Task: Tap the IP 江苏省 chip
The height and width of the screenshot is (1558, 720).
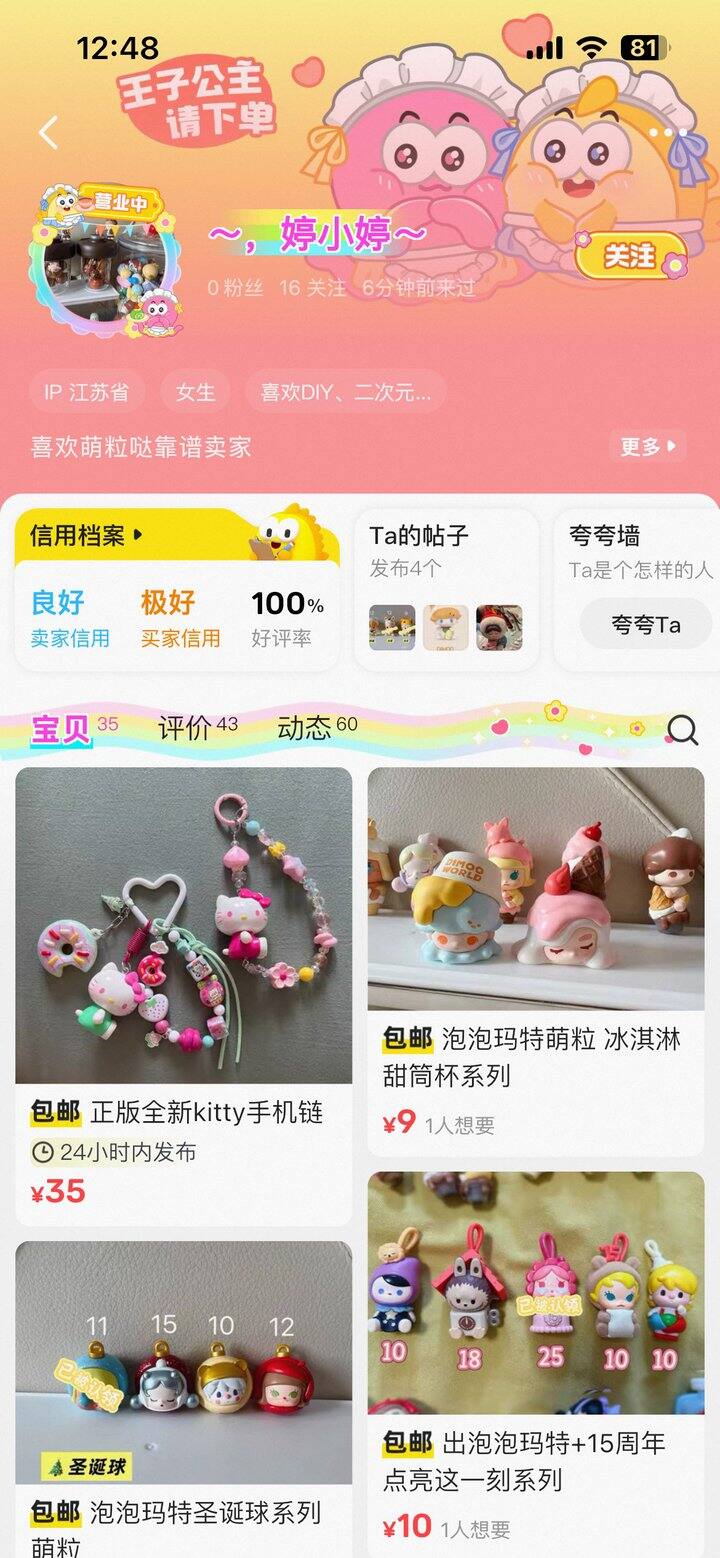Action: point(86,392)
